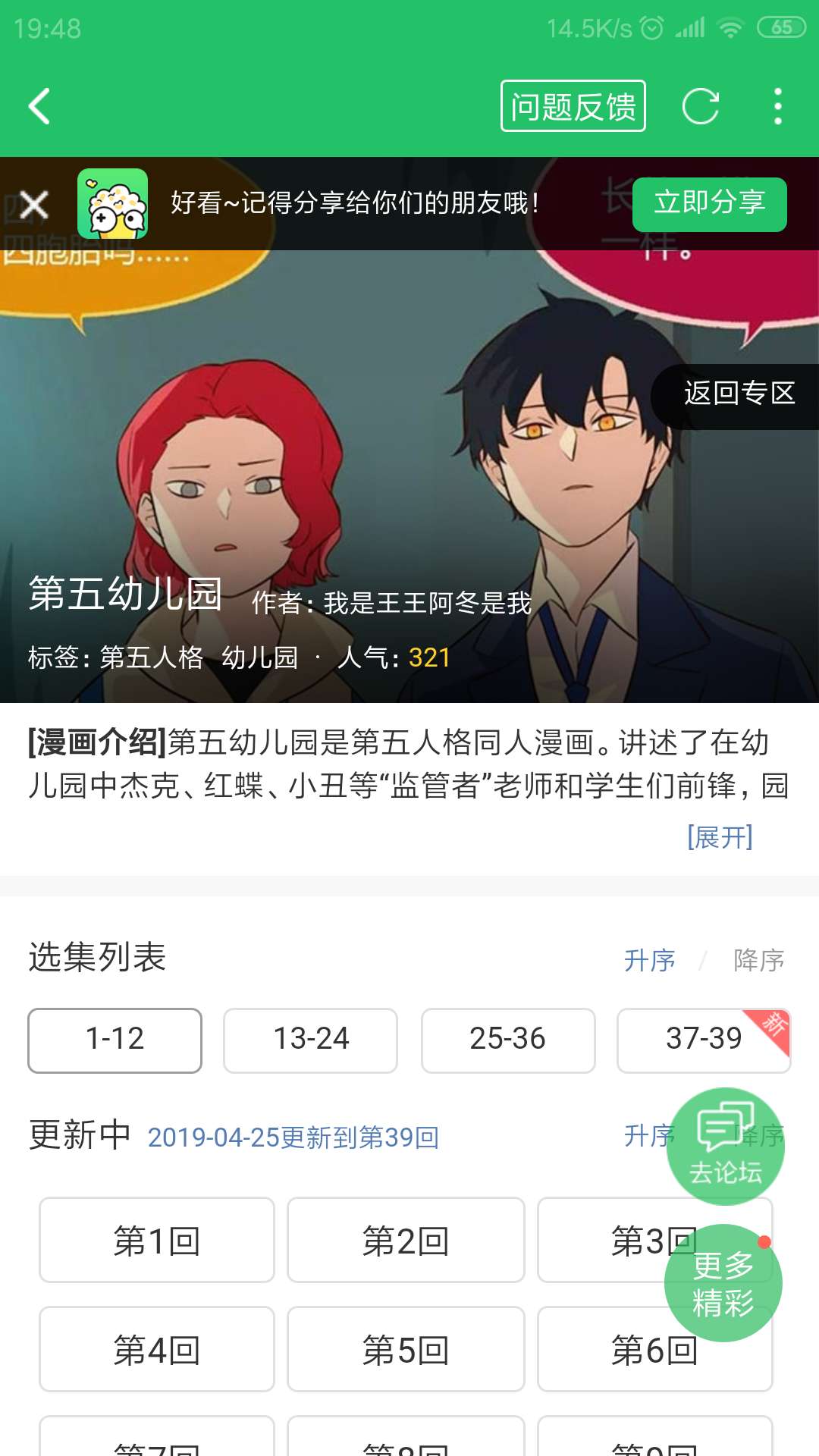
Task: Open the 更多精彩 floating button
Action: point(723,1283)
